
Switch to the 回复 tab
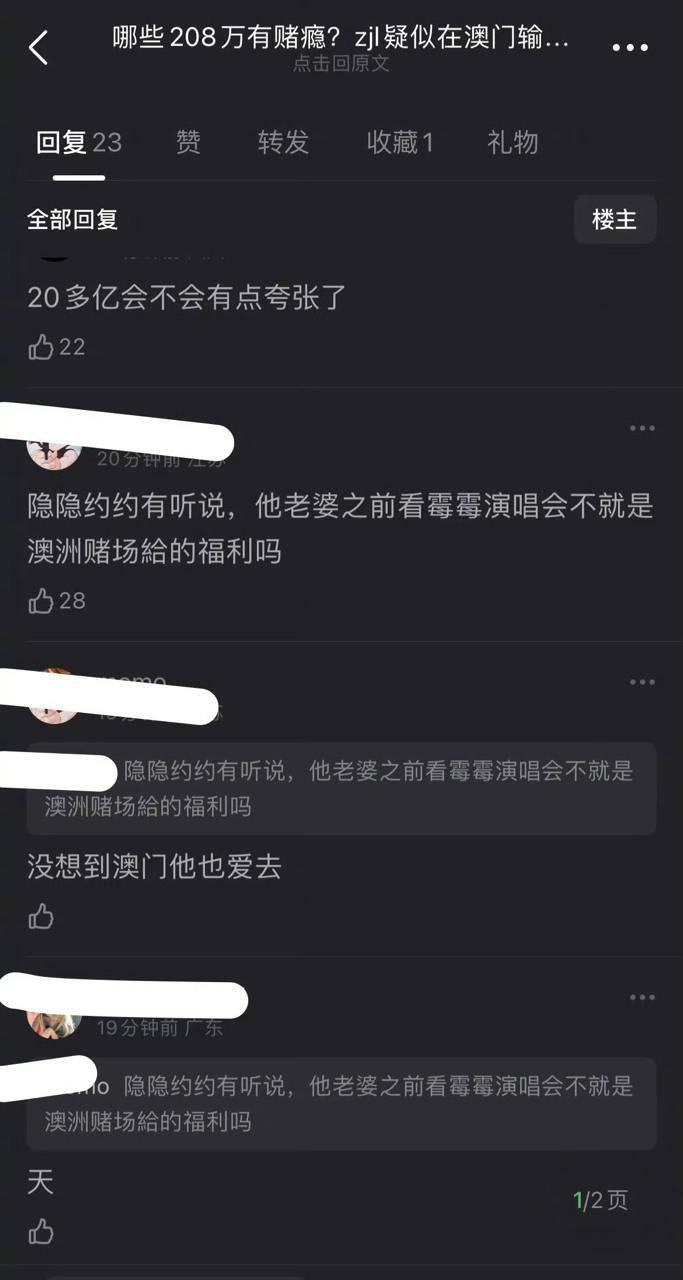click(78, 143)
